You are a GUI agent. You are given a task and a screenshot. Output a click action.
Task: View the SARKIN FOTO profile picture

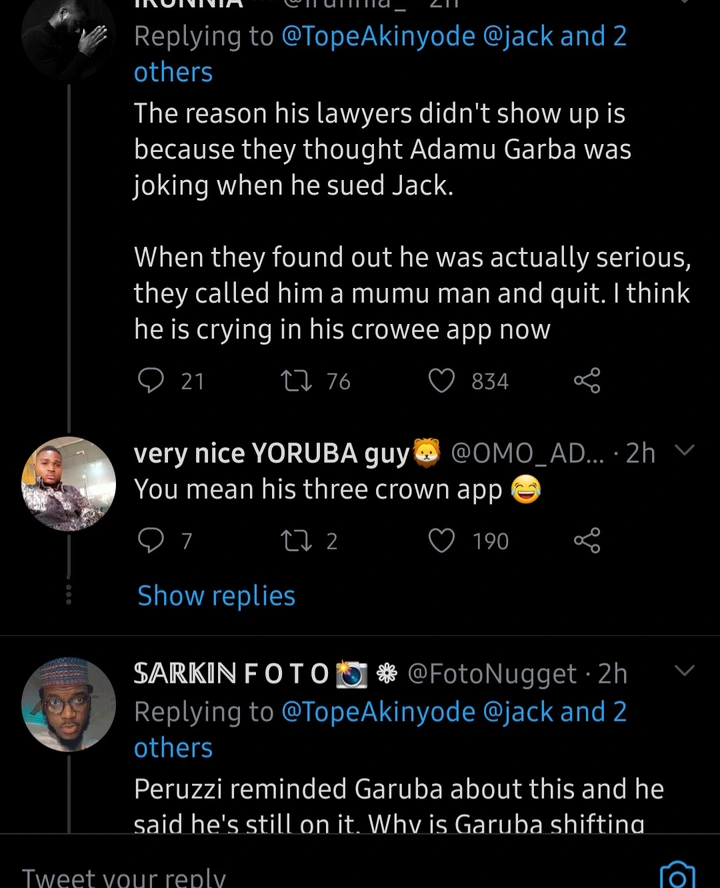pyautogui.click(x=68, y=705)
